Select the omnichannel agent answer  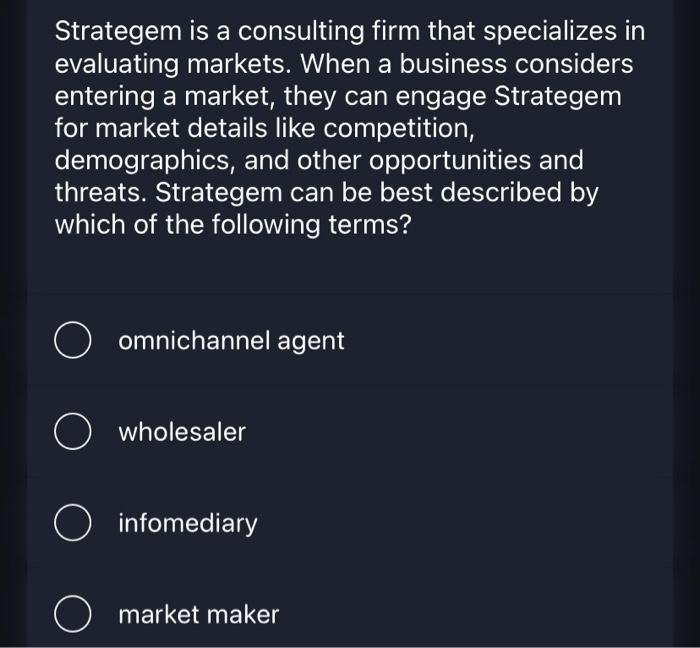click(72, 341)
